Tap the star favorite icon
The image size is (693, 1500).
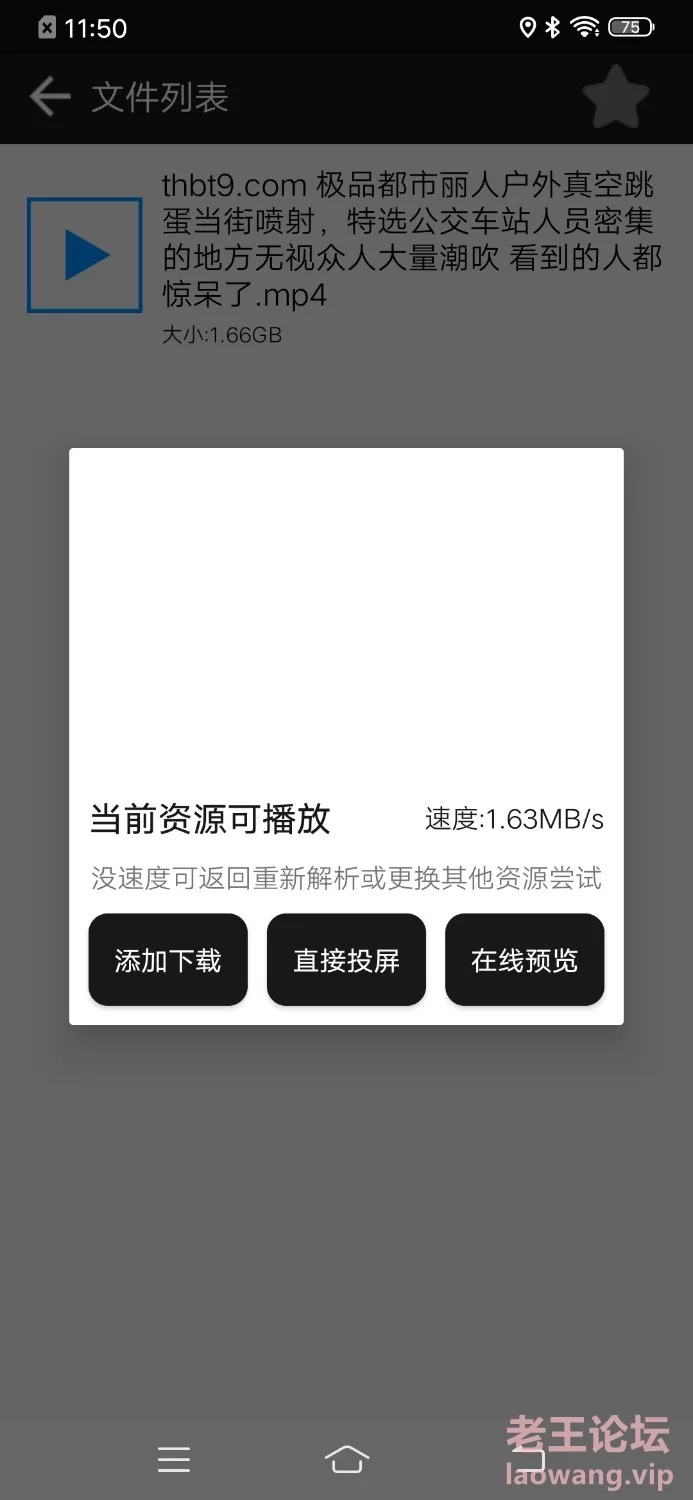pyautogui.click(x=616, y=97)
